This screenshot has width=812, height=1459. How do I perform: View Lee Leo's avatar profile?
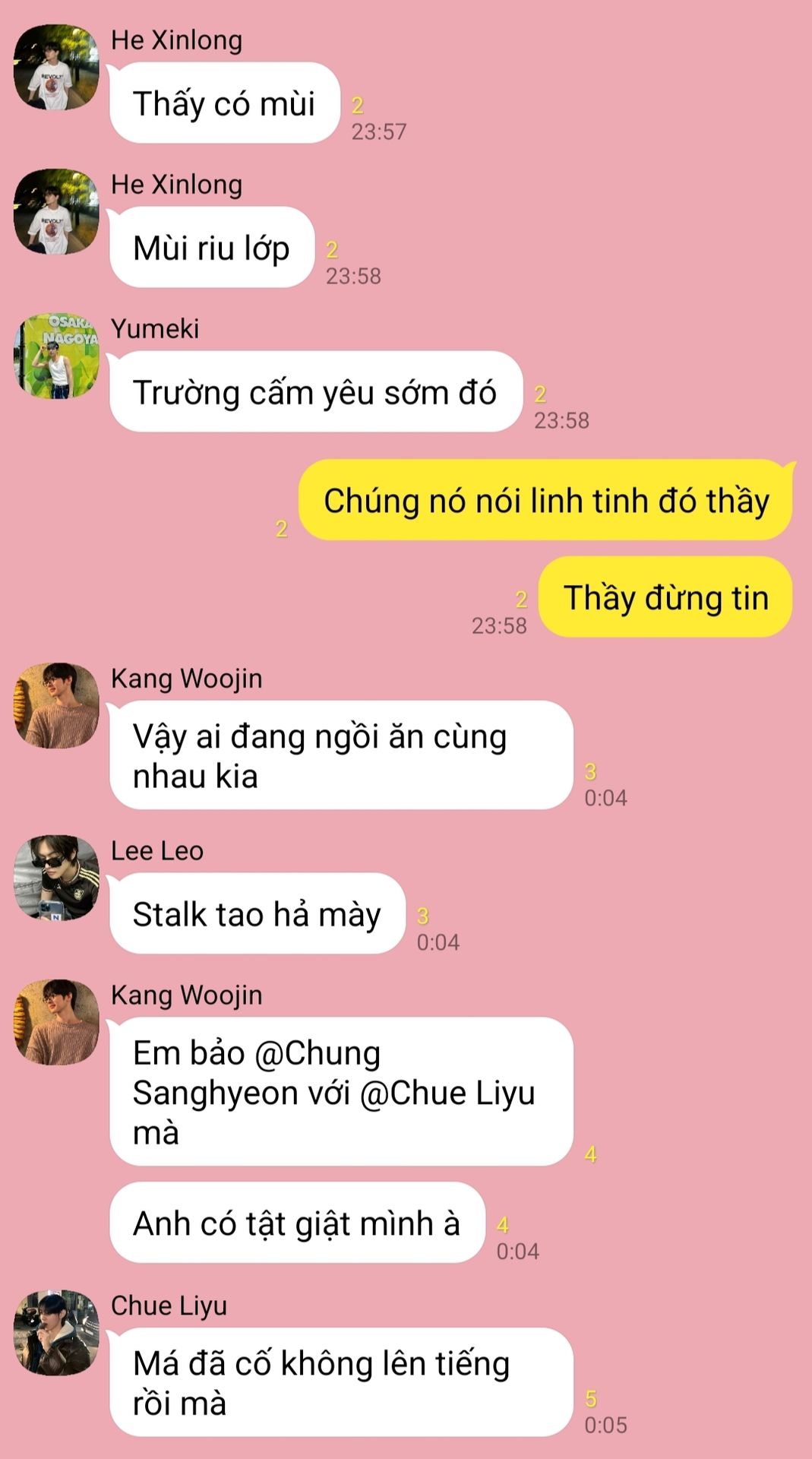pos(56,878)
